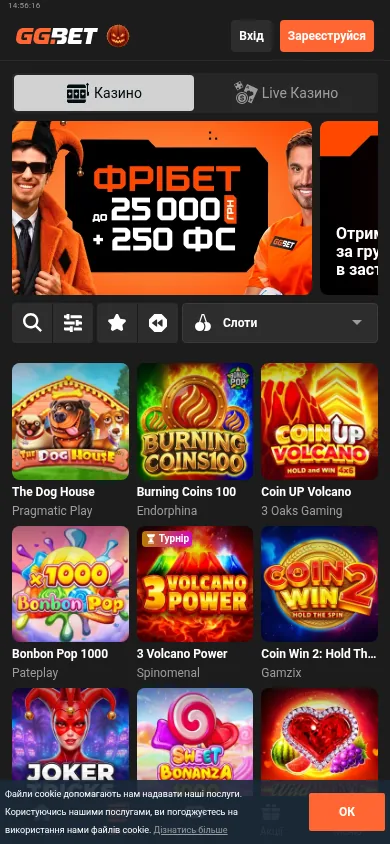390x844 pixels.
Task: Expand the Слоти category dropdown
Action: tap(280, 323)
